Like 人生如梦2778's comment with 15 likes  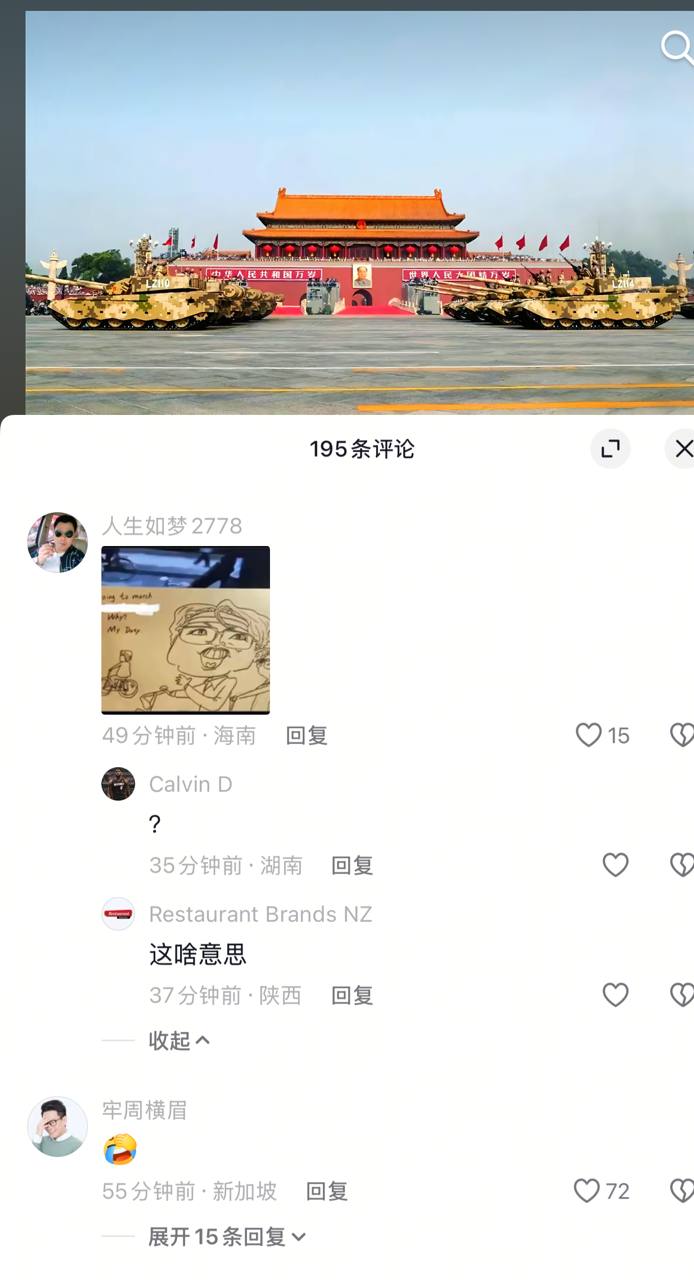point(589,736)
